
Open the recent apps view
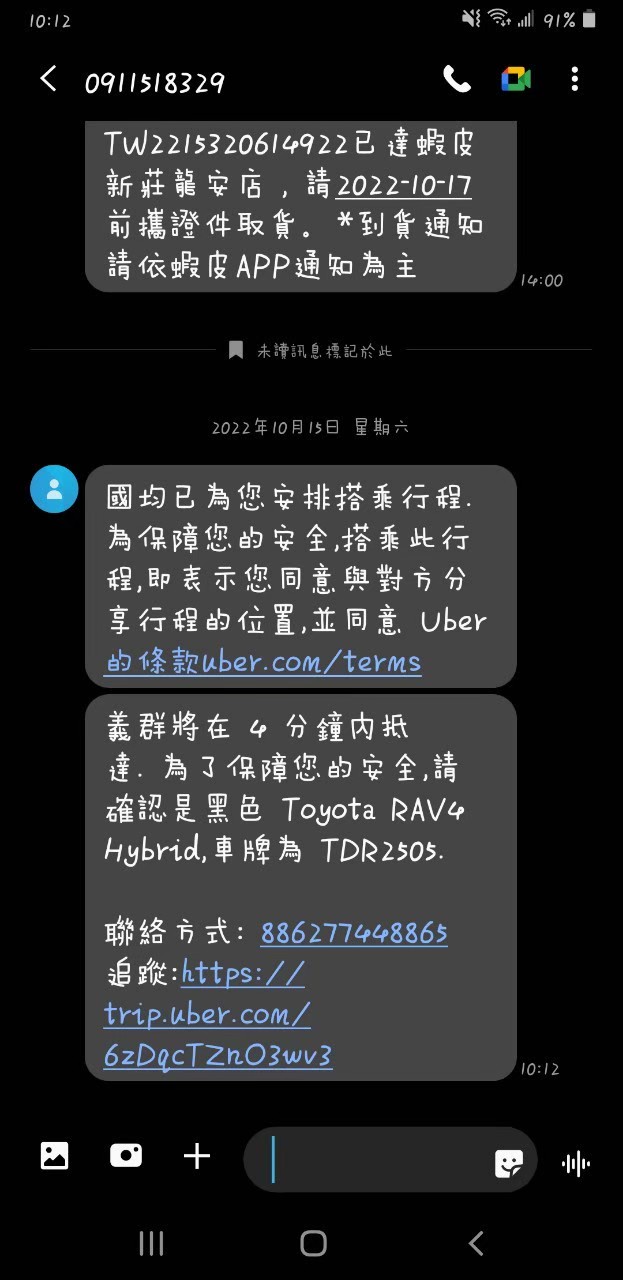[x=151, y=1243]
